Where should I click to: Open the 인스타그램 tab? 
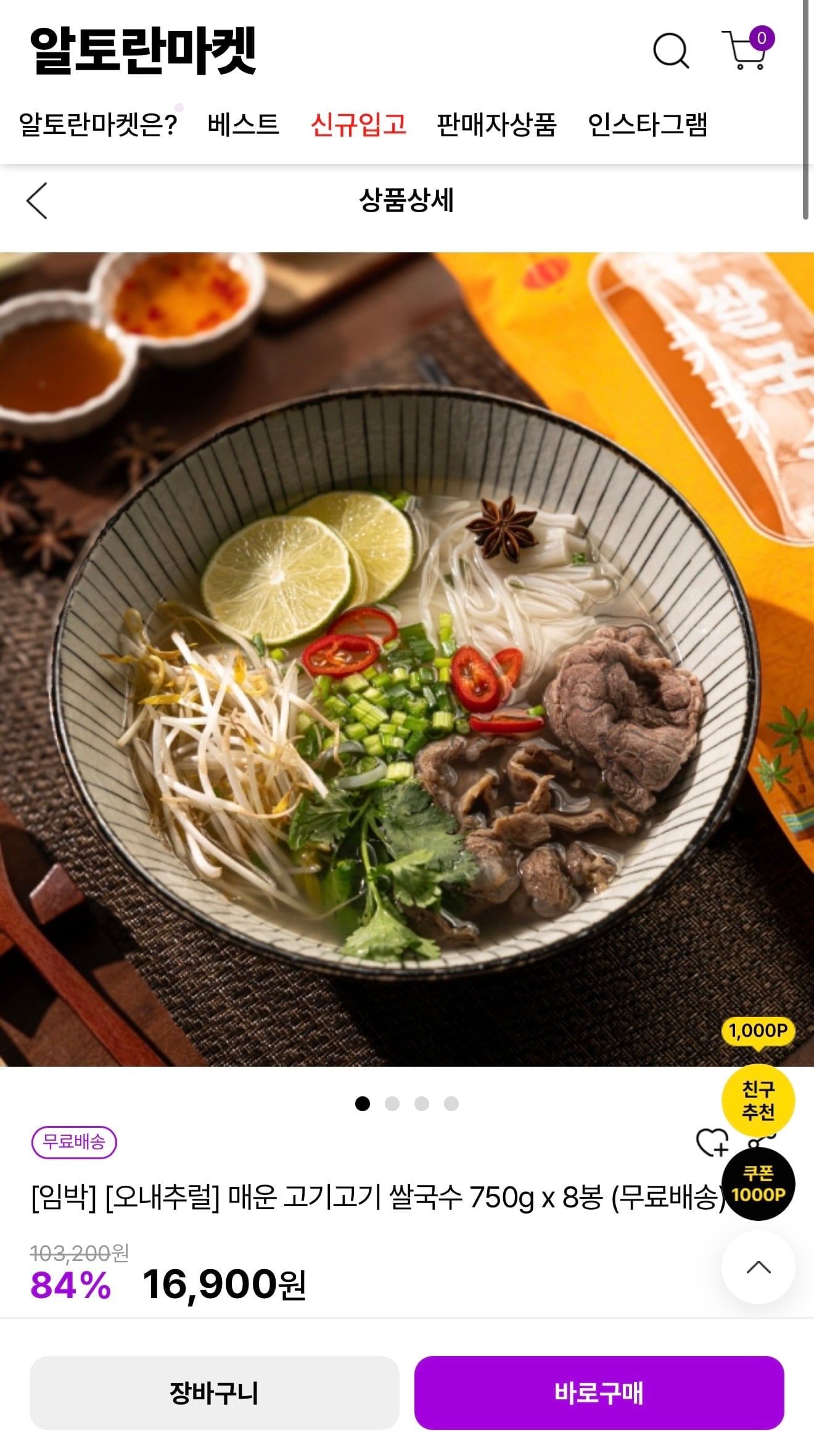(647, 125)
